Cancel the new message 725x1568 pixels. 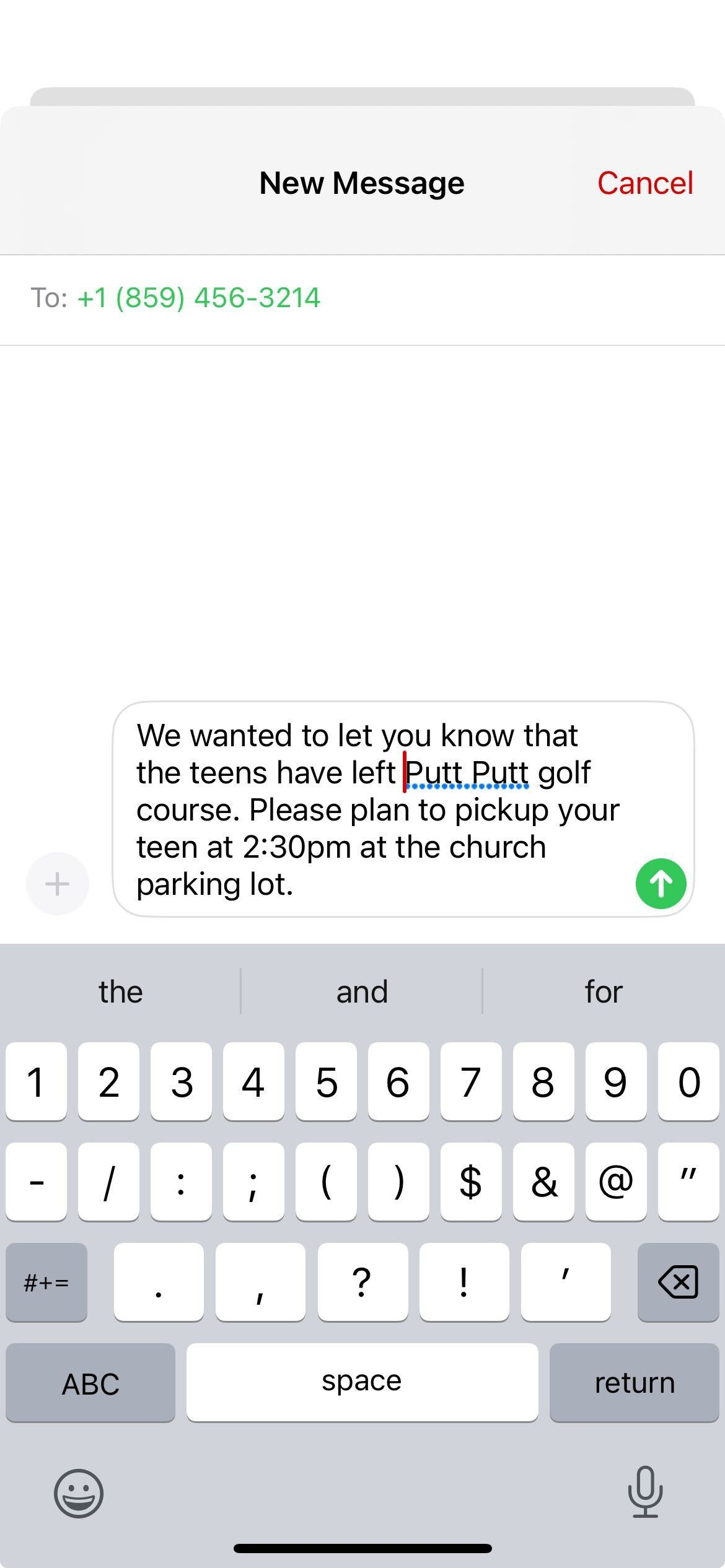coord(644,183)
